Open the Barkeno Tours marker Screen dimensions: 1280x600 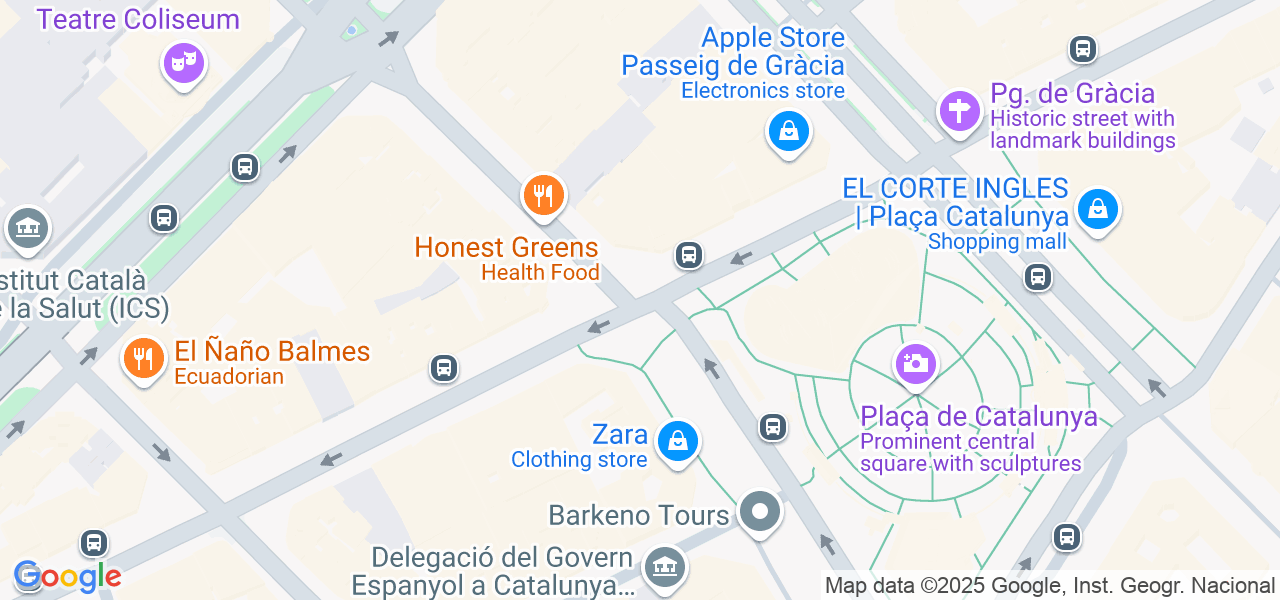click(x=760, y=513)
